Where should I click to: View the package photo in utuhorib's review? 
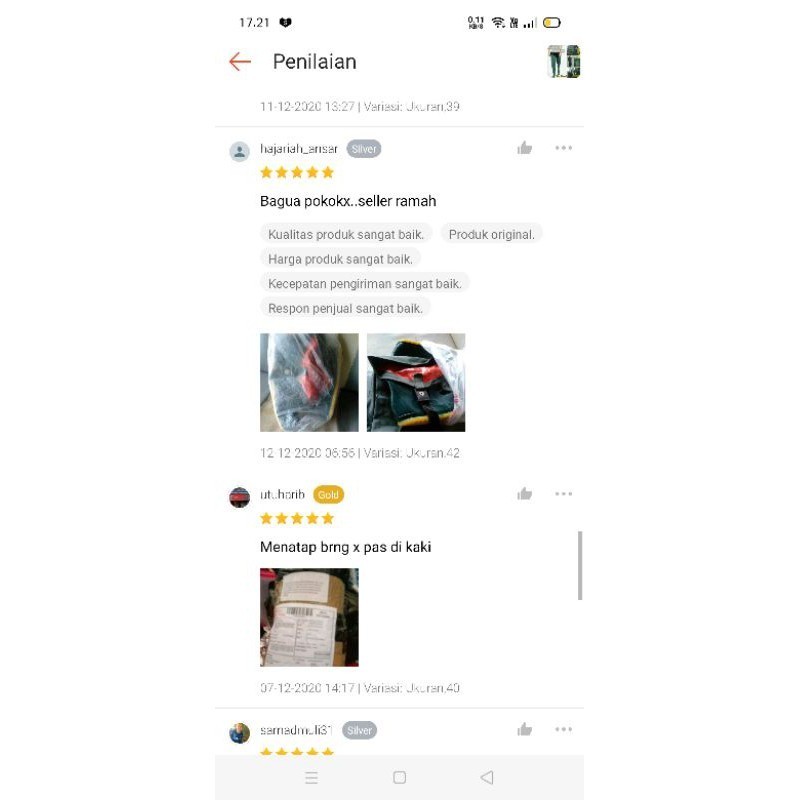pyautogui.click(x=309, y=617)
